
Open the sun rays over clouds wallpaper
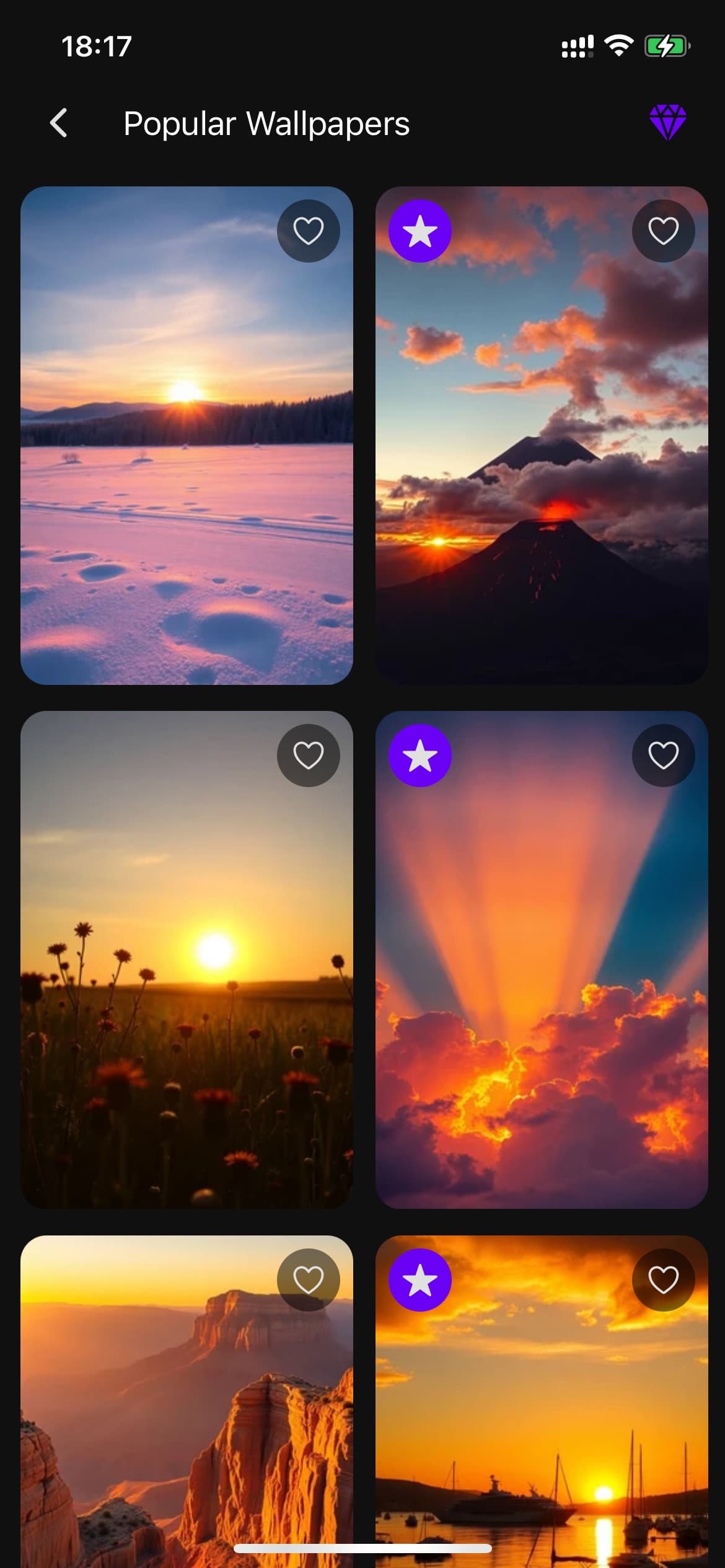tap(542, 991)
